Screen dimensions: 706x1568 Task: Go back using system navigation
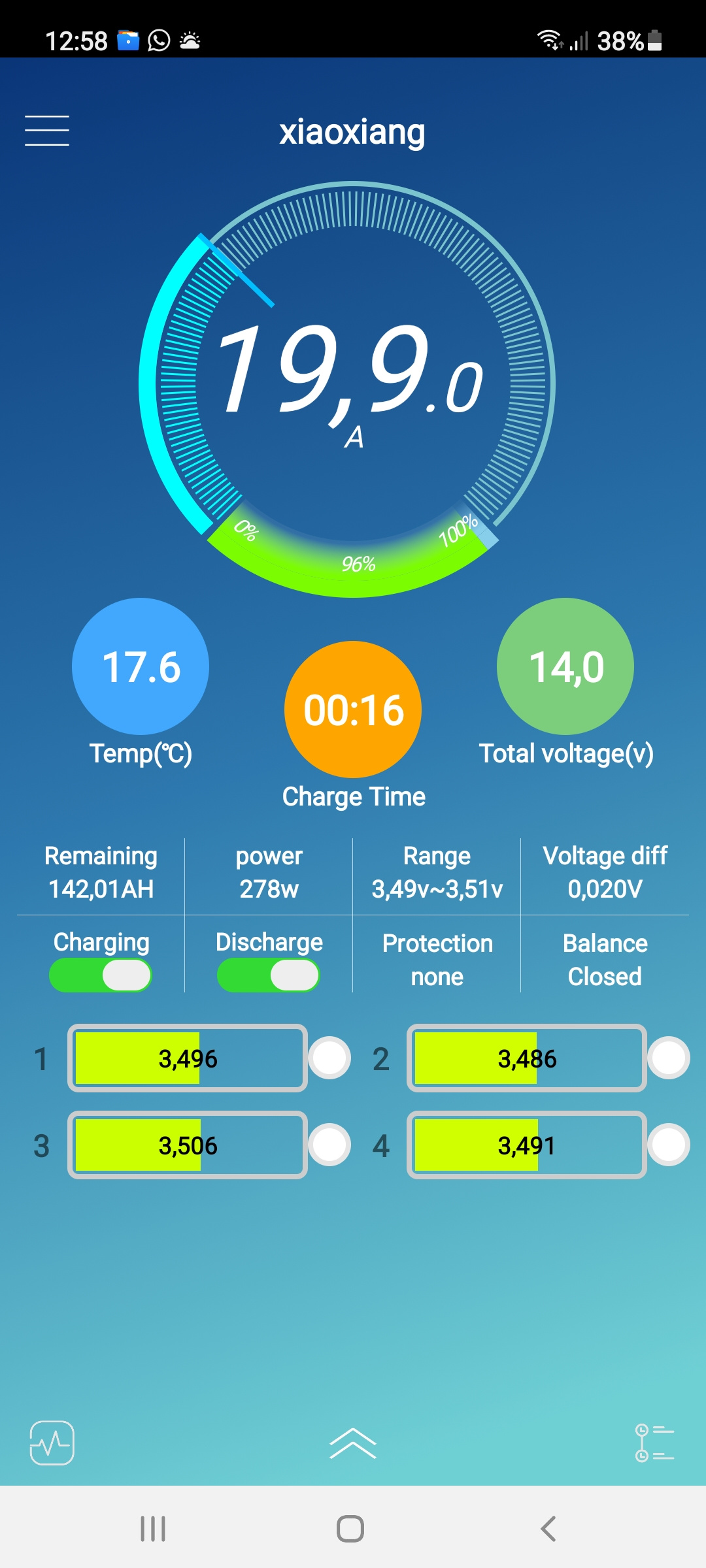pos(548,1529)
